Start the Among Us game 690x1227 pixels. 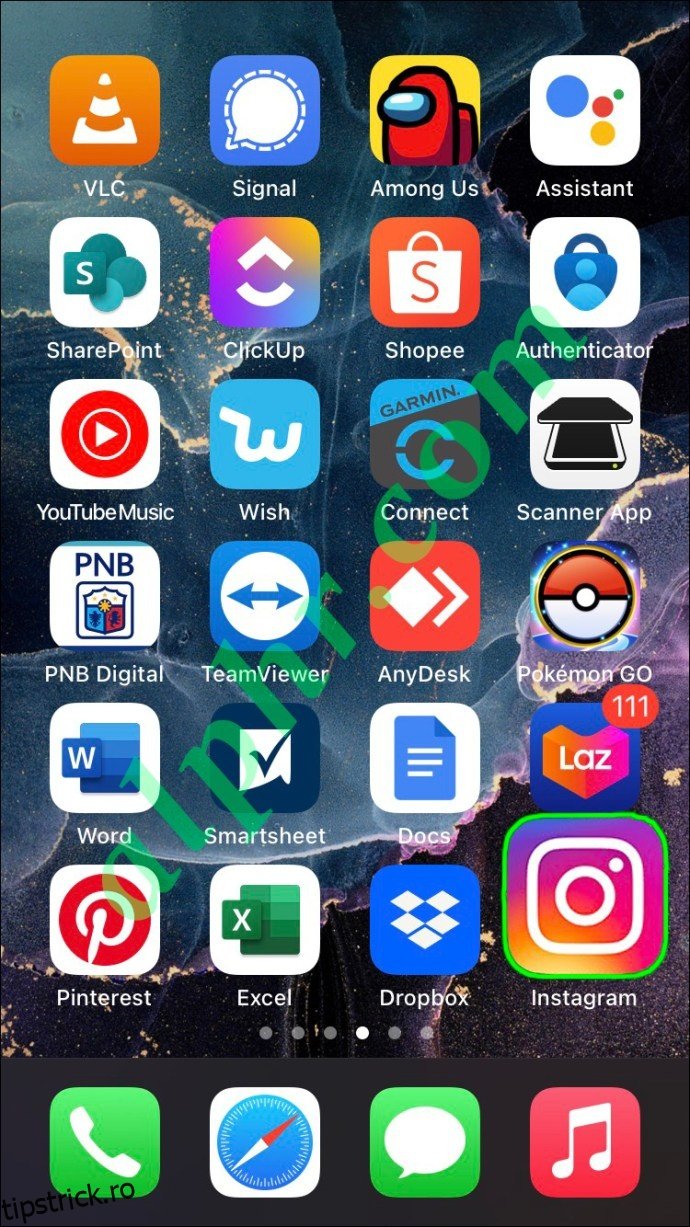425,110
